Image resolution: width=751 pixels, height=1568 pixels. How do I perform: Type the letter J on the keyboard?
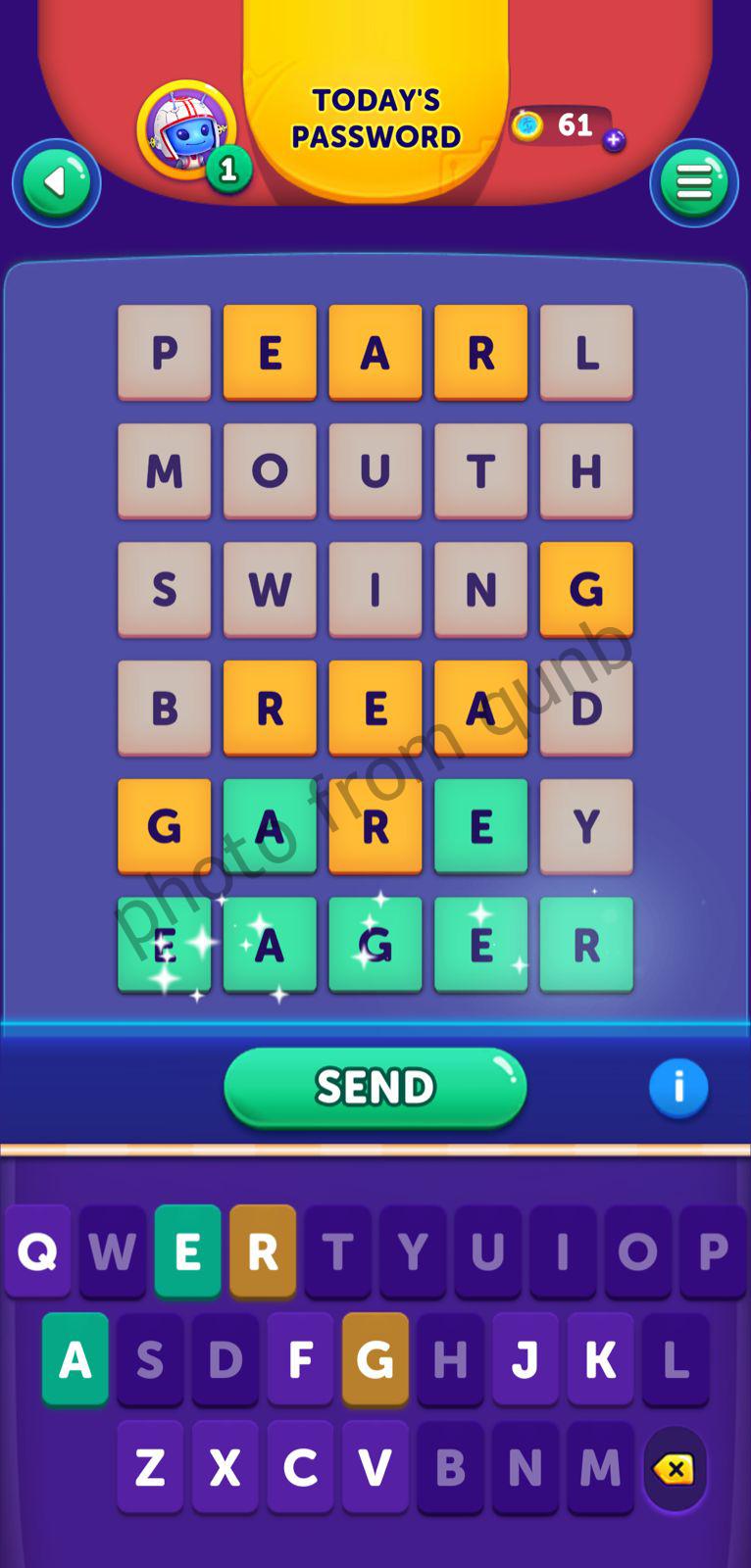tap(526, 1359)
